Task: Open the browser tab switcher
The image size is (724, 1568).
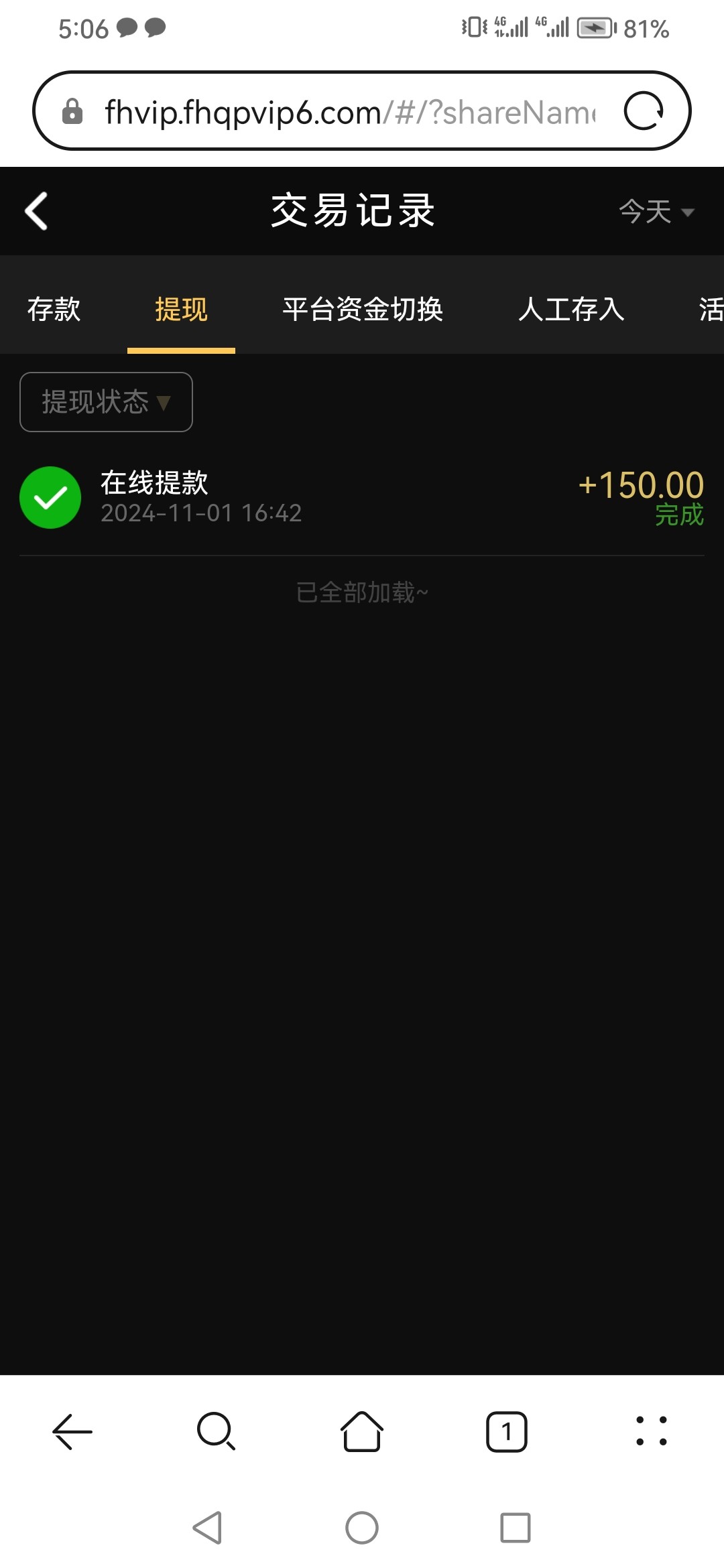Action: click(506, 1432)
